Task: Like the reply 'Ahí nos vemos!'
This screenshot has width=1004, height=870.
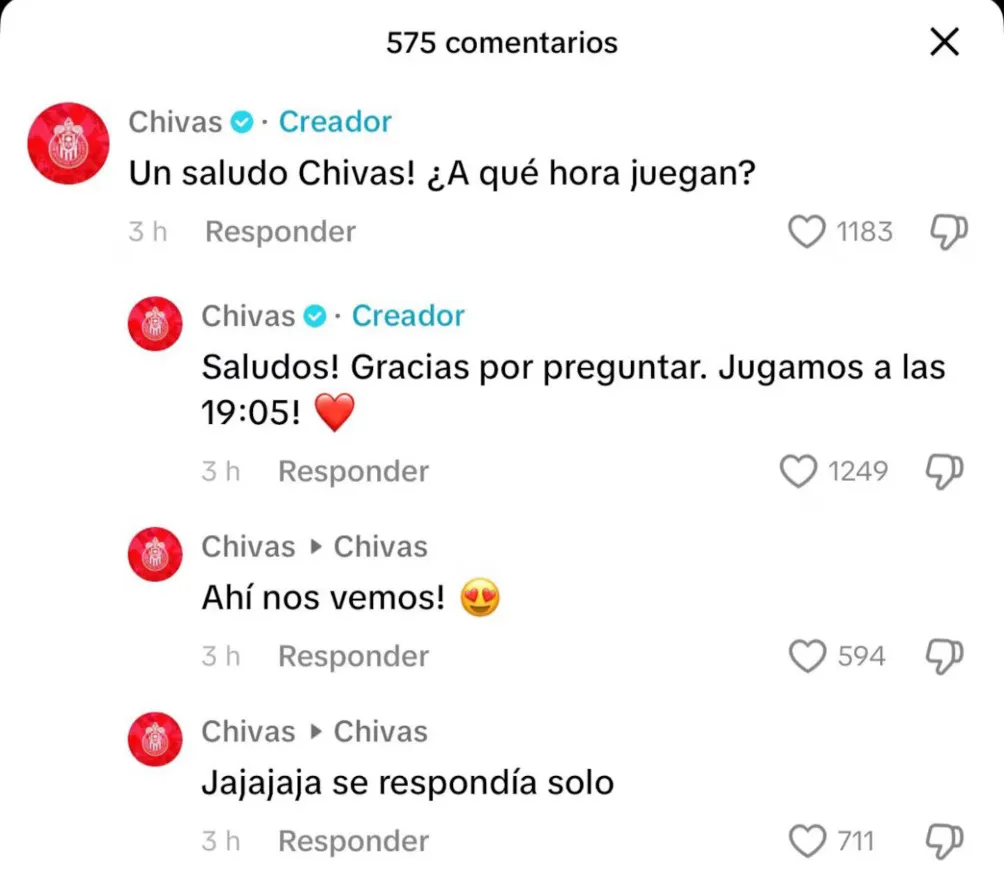Action: click(806, 656)
